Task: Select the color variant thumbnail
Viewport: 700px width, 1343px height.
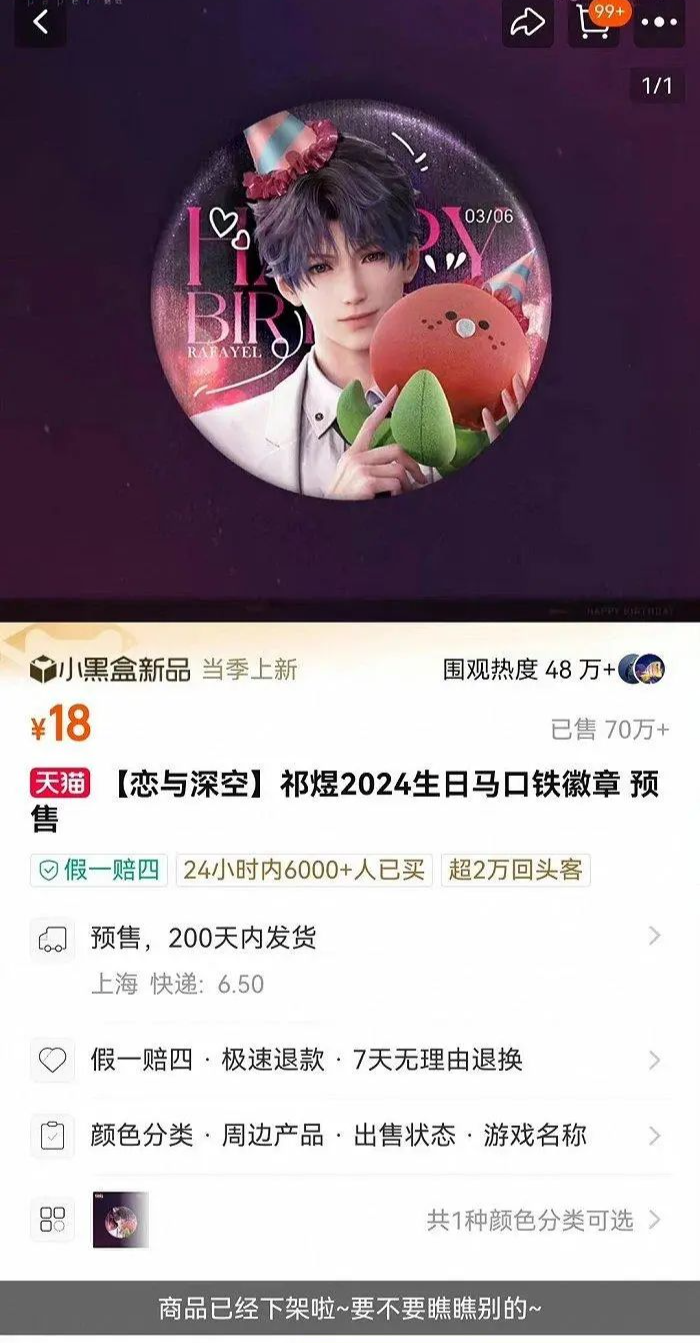Action: pos(120,1220)
